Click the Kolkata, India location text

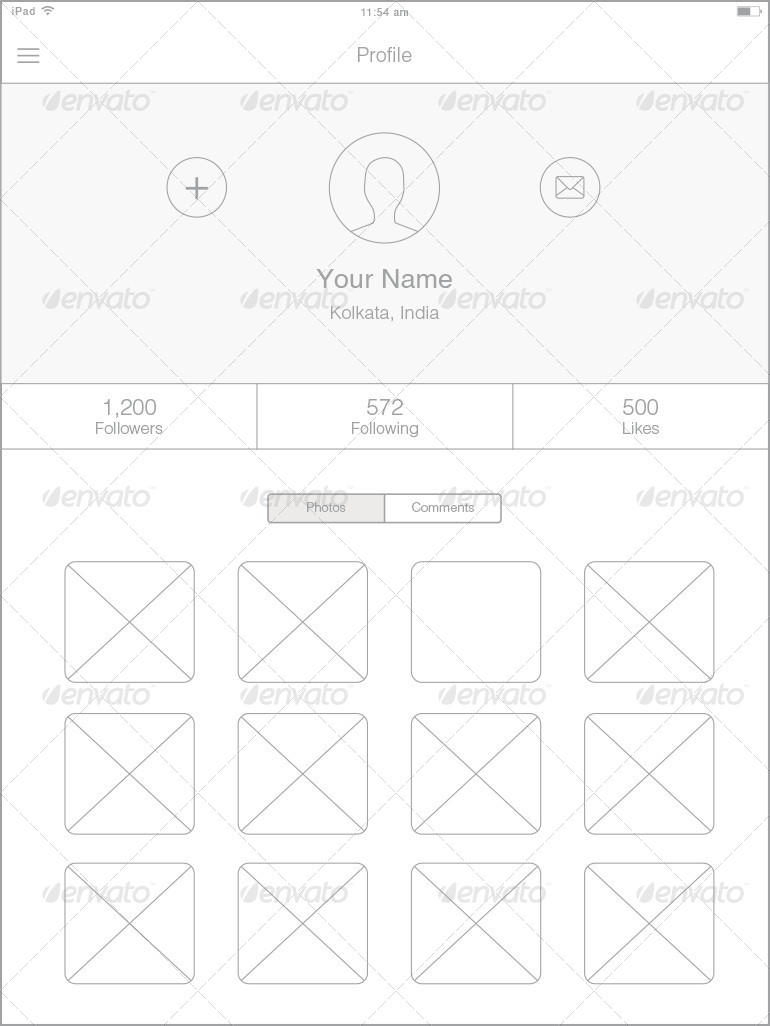(384, 312)
